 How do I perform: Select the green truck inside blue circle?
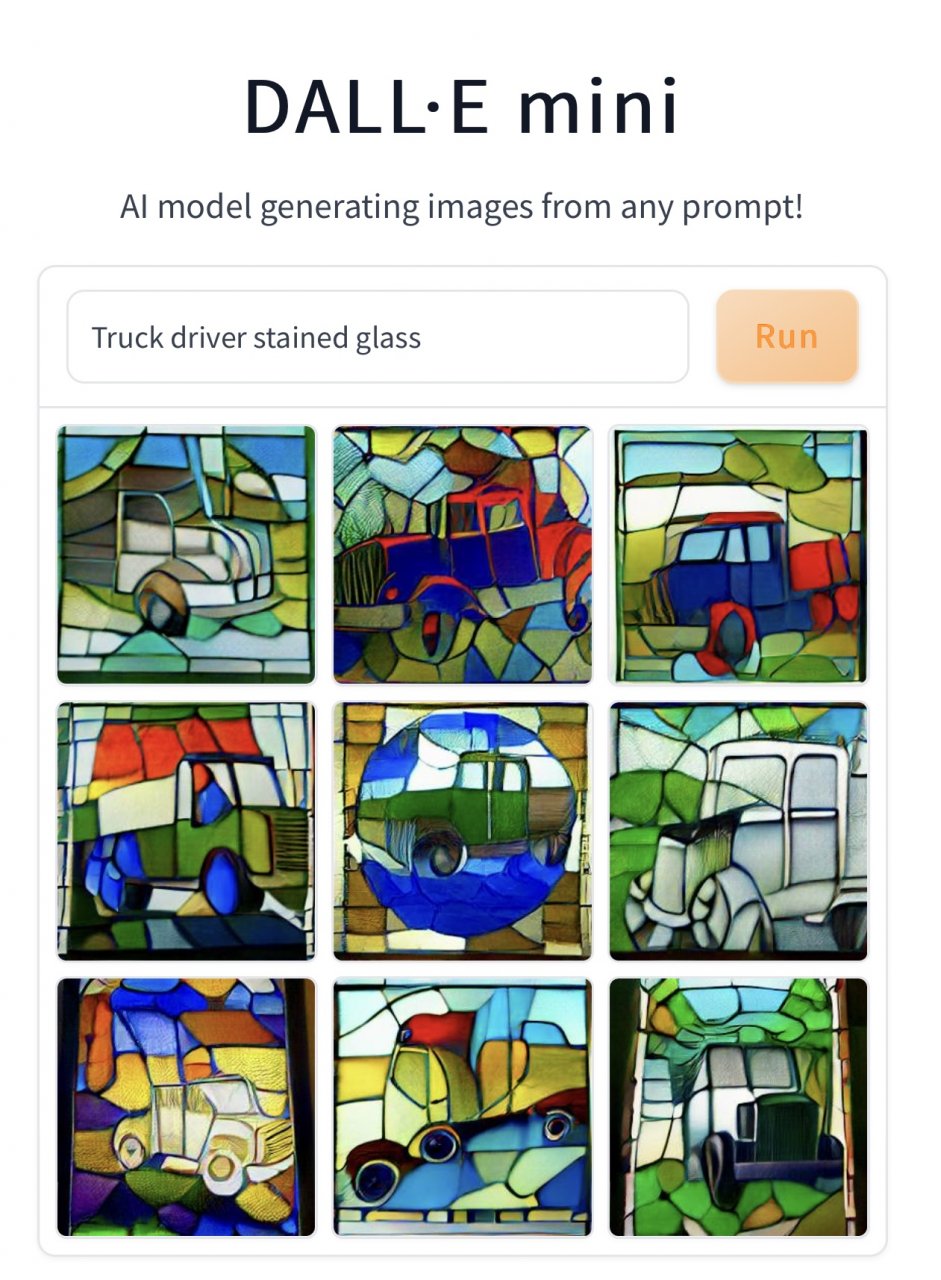point(462,831)
